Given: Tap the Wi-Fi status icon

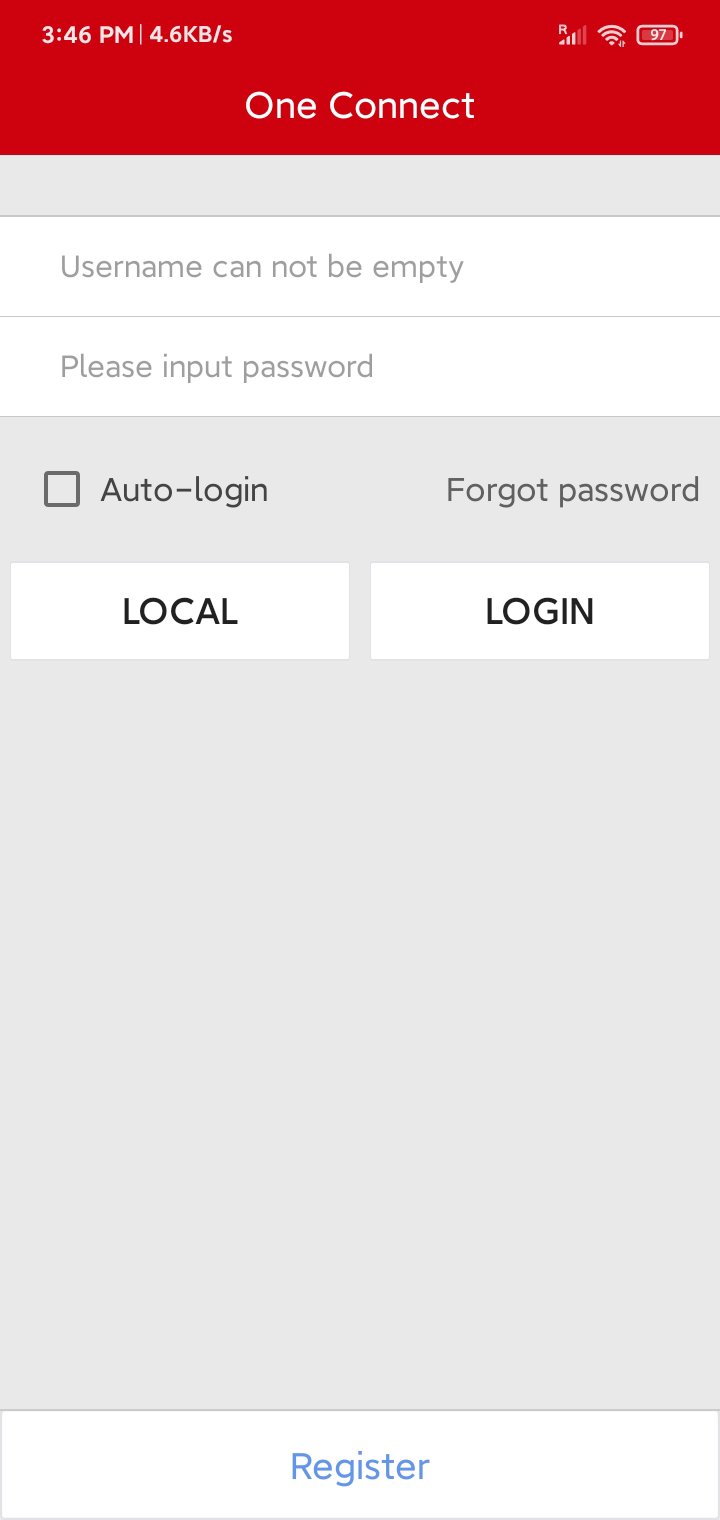Looking at the screenshot, I should tap(612, 33).
